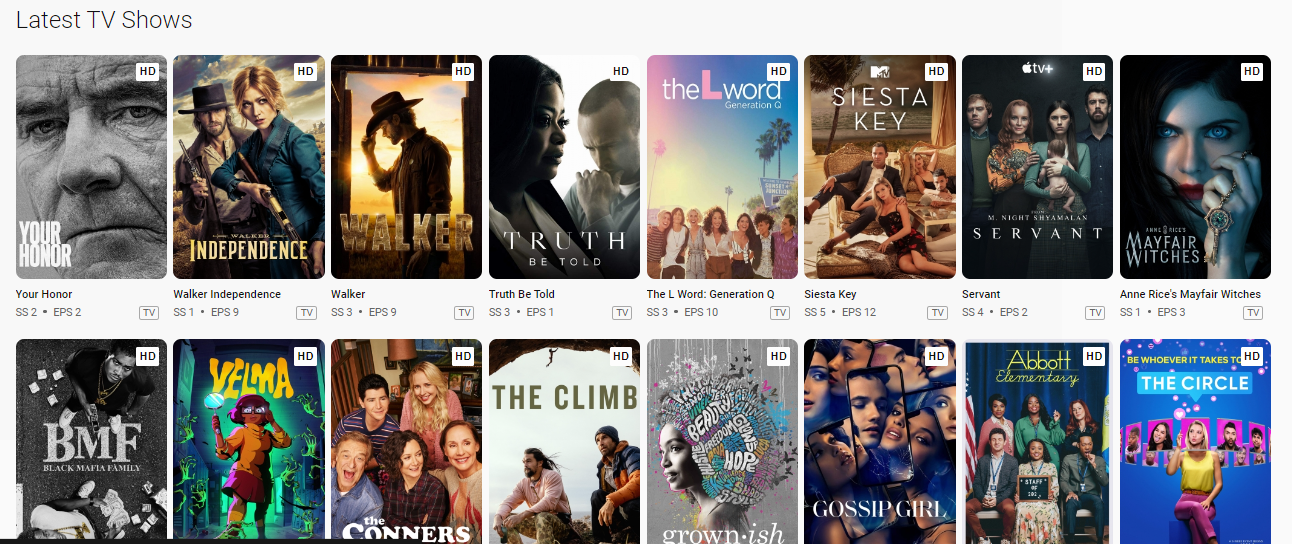Select the grown-ish poster
1292x544 pixels.
pos(722,440)
